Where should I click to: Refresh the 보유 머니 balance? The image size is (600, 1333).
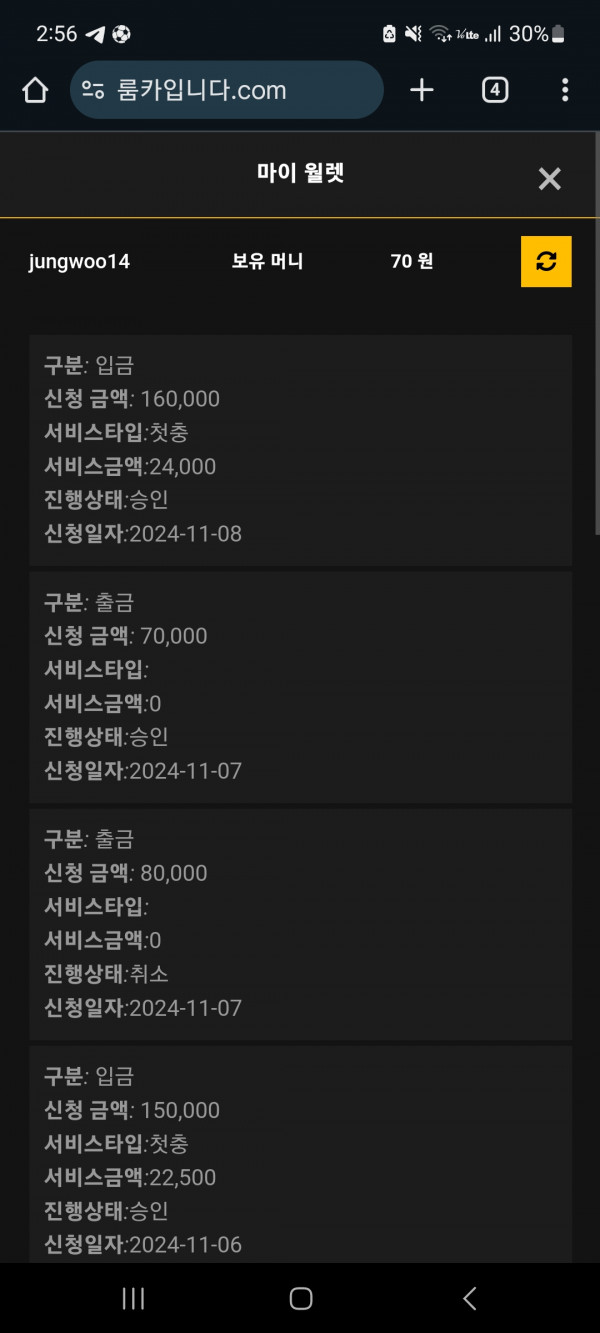pyautogui.click(x=546, y=261)
